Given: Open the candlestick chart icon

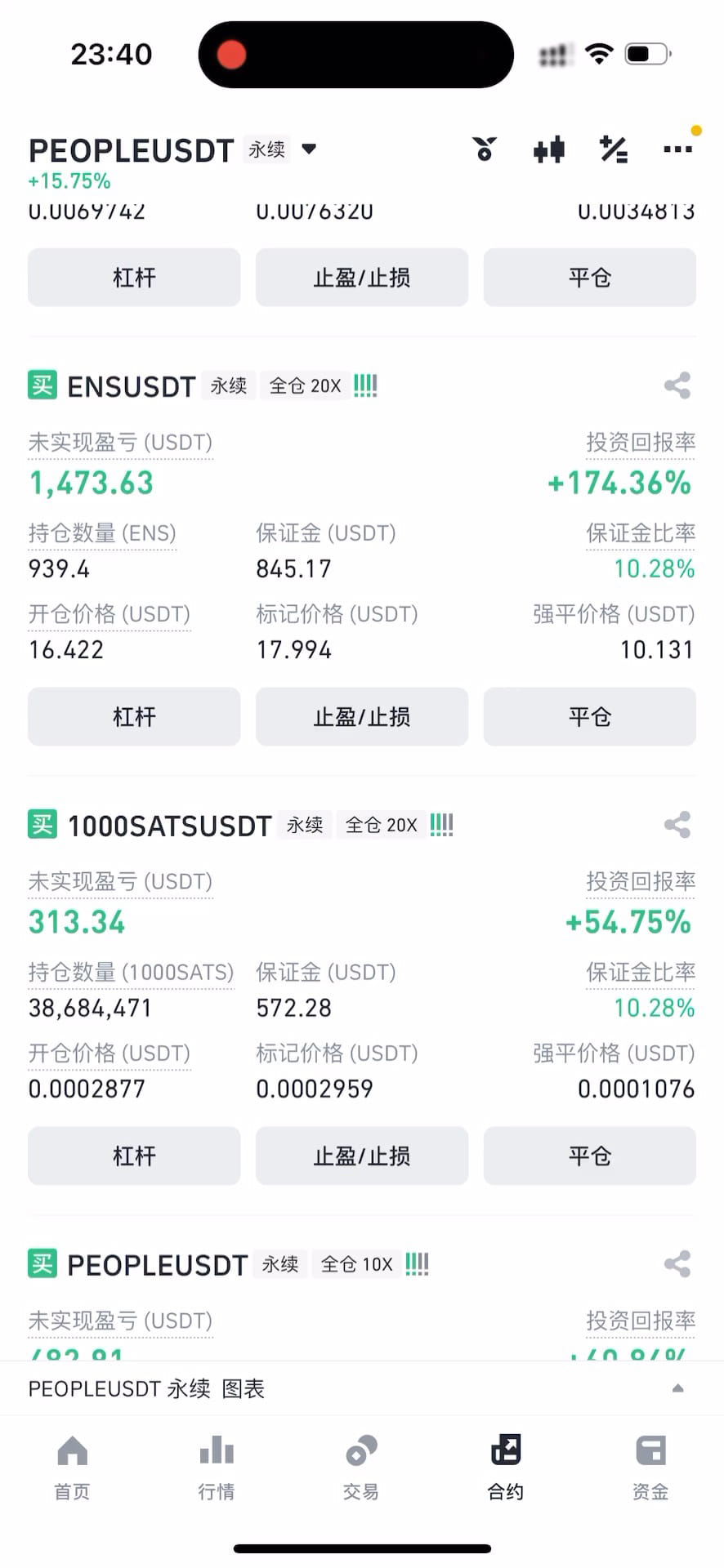Looking at the screenshot, I should pos(549,149).
